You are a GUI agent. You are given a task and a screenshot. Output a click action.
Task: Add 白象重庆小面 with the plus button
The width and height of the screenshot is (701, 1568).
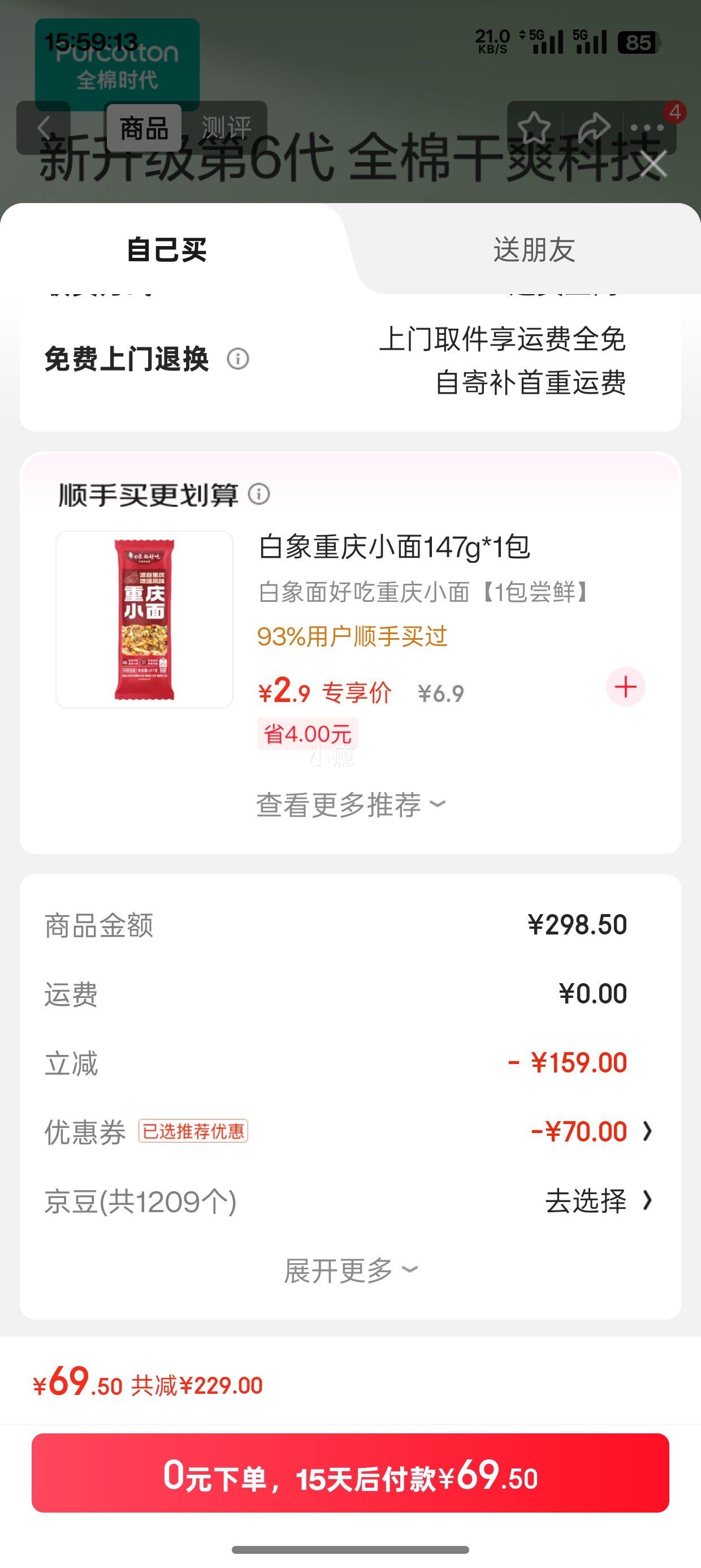point(626,687)
